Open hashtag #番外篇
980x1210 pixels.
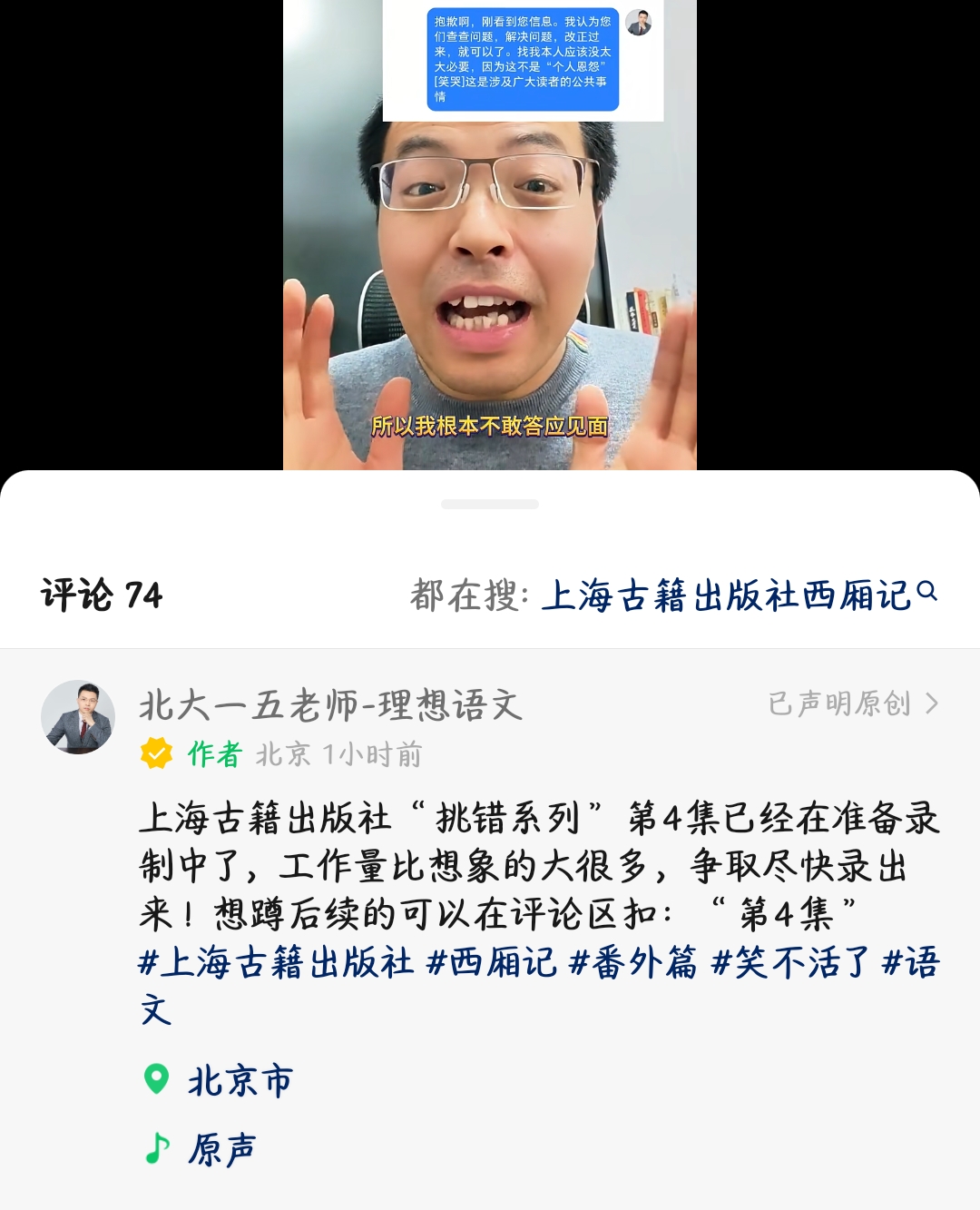(x=633, y=962)
